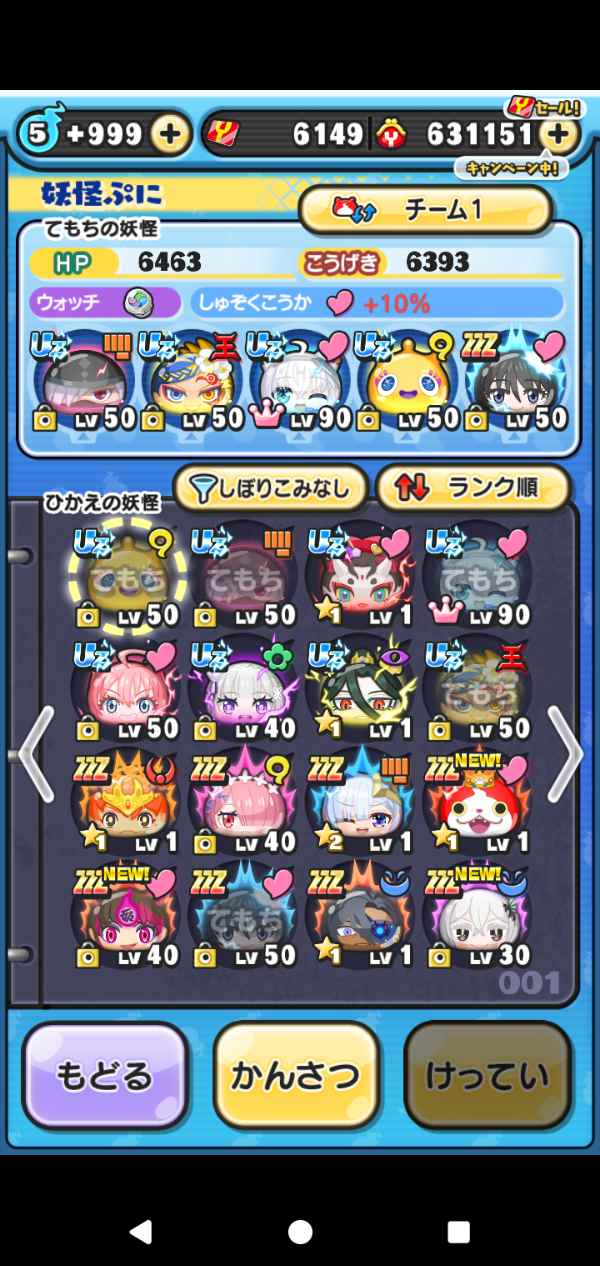Confirm team with けってい button

coord(487,1076)
